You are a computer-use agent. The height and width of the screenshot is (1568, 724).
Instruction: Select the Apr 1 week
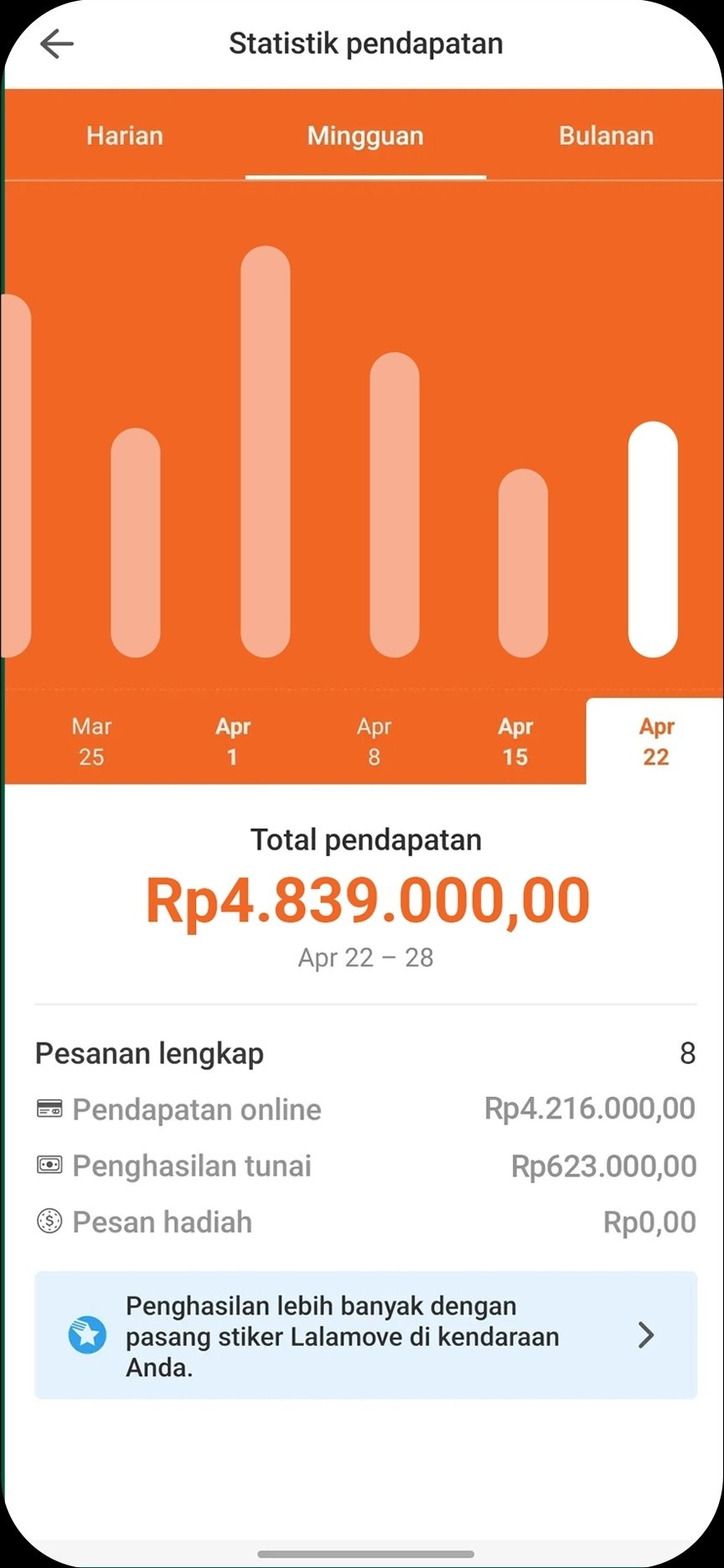click(x=232, y=741)
